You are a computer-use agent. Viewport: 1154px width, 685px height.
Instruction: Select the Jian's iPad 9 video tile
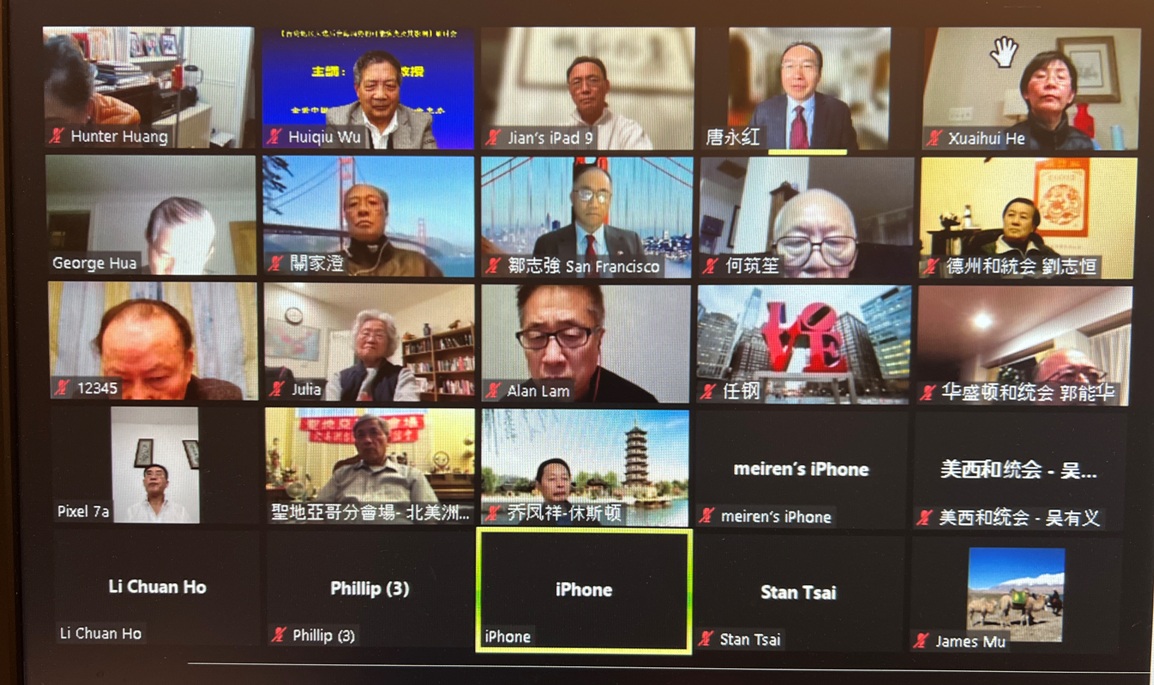click(x=587, y=88)
